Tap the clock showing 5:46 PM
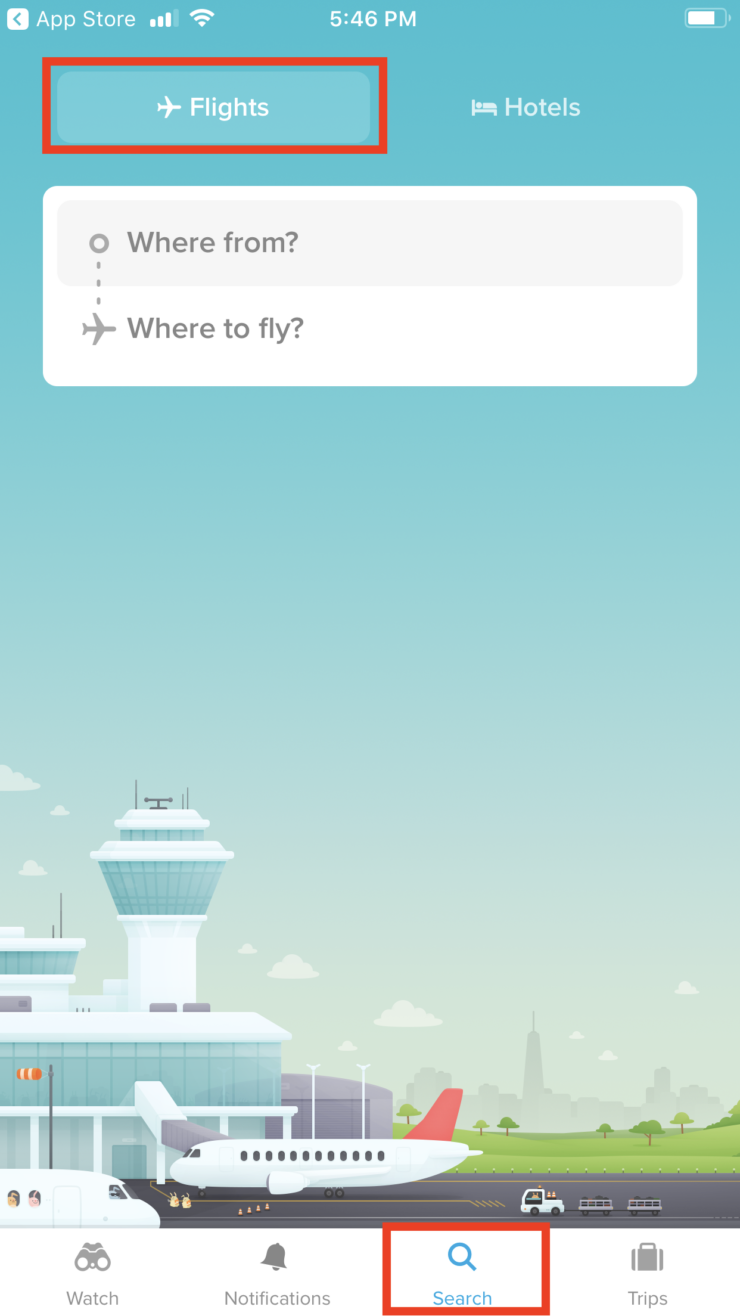 coord(373,18)
